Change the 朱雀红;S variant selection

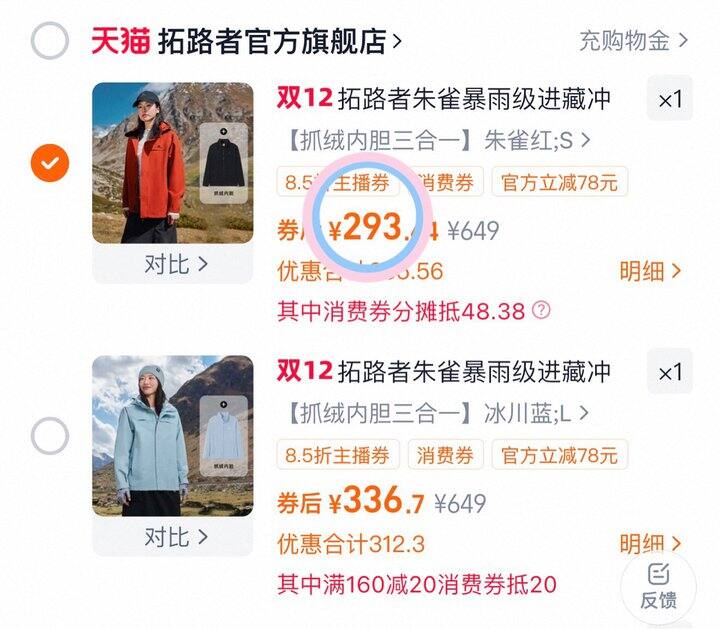tap(439, 140)
